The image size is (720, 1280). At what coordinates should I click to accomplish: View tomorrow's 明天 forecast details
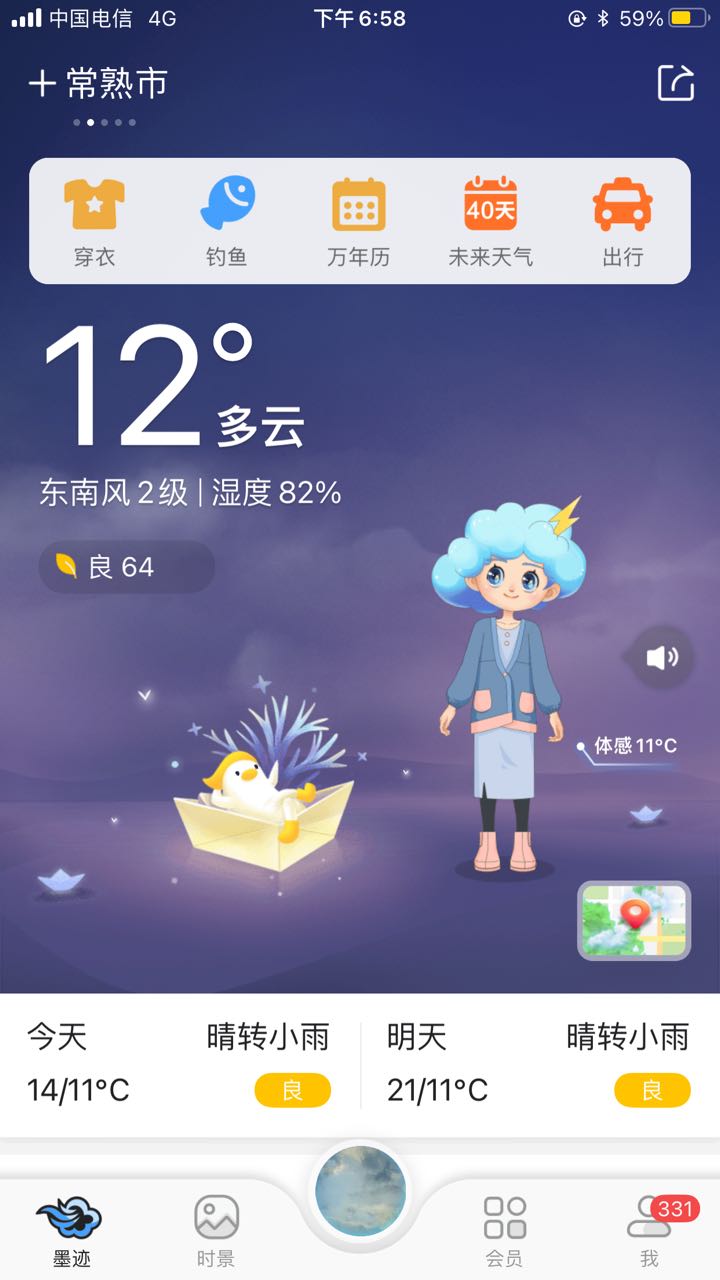pos(540,1064)
